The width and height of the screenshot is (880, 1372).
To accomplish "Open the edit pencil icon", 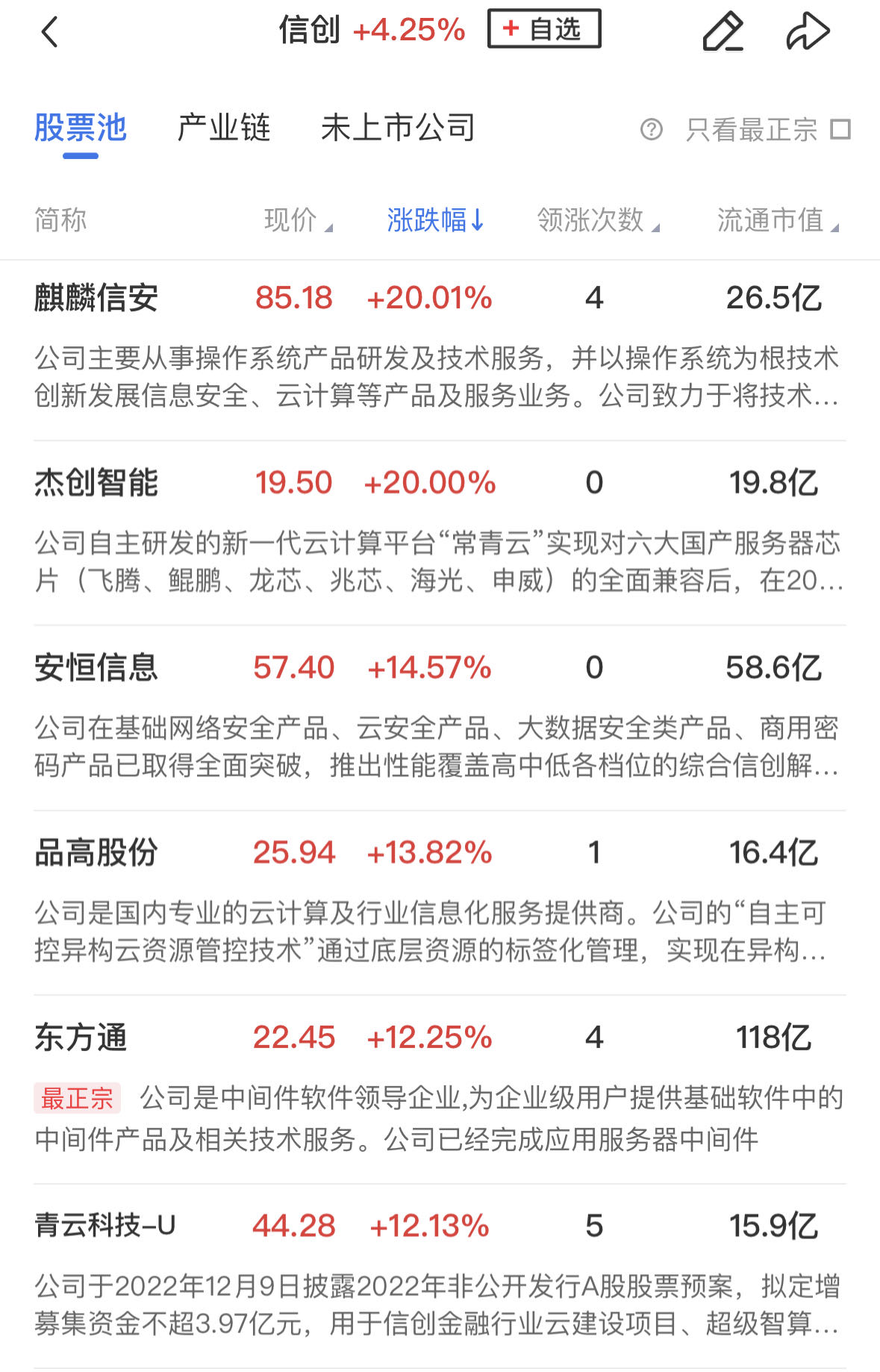I will point(723,32).
